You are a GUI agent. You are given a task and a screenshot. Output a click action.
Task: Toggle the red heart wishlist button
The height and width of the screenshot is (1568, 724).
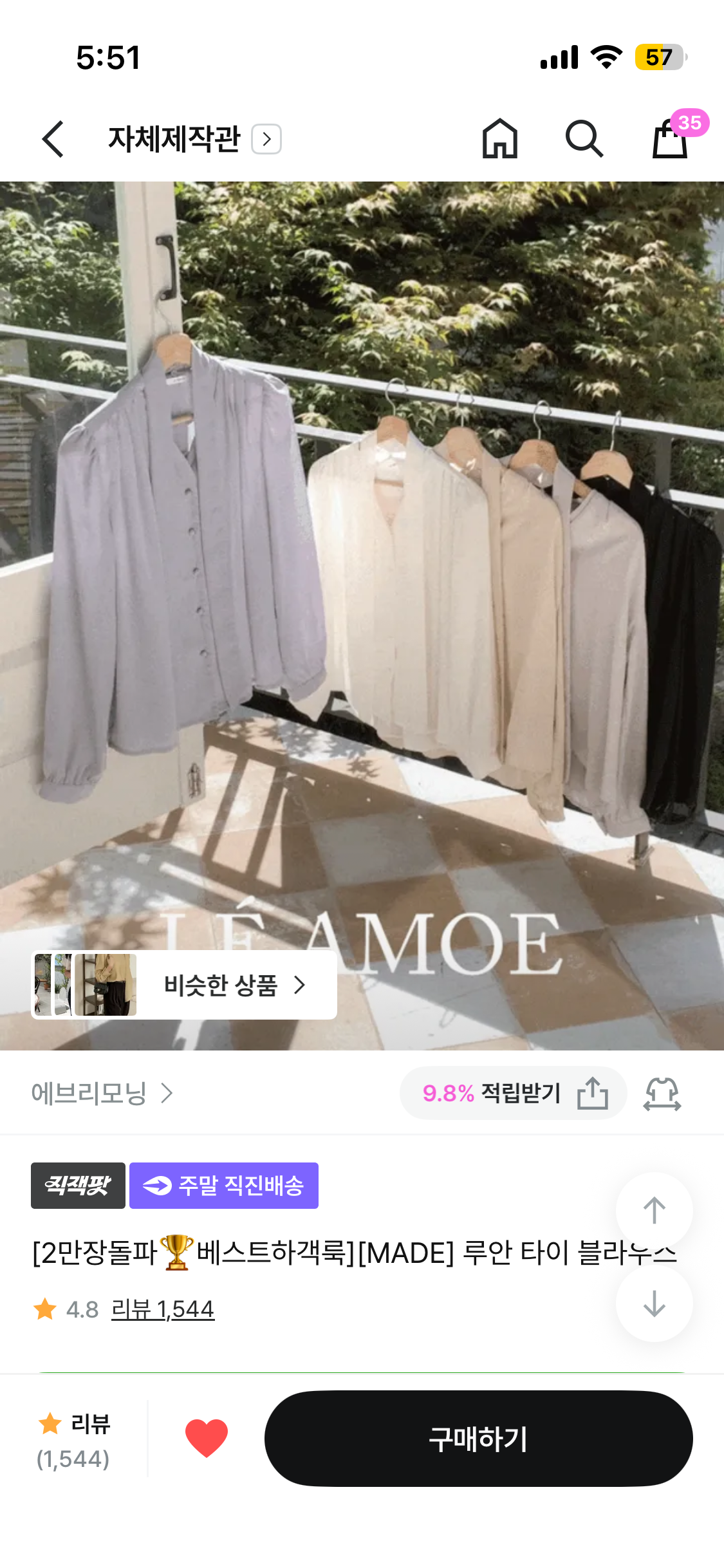pyautogui.click(x=207, y=1438)
